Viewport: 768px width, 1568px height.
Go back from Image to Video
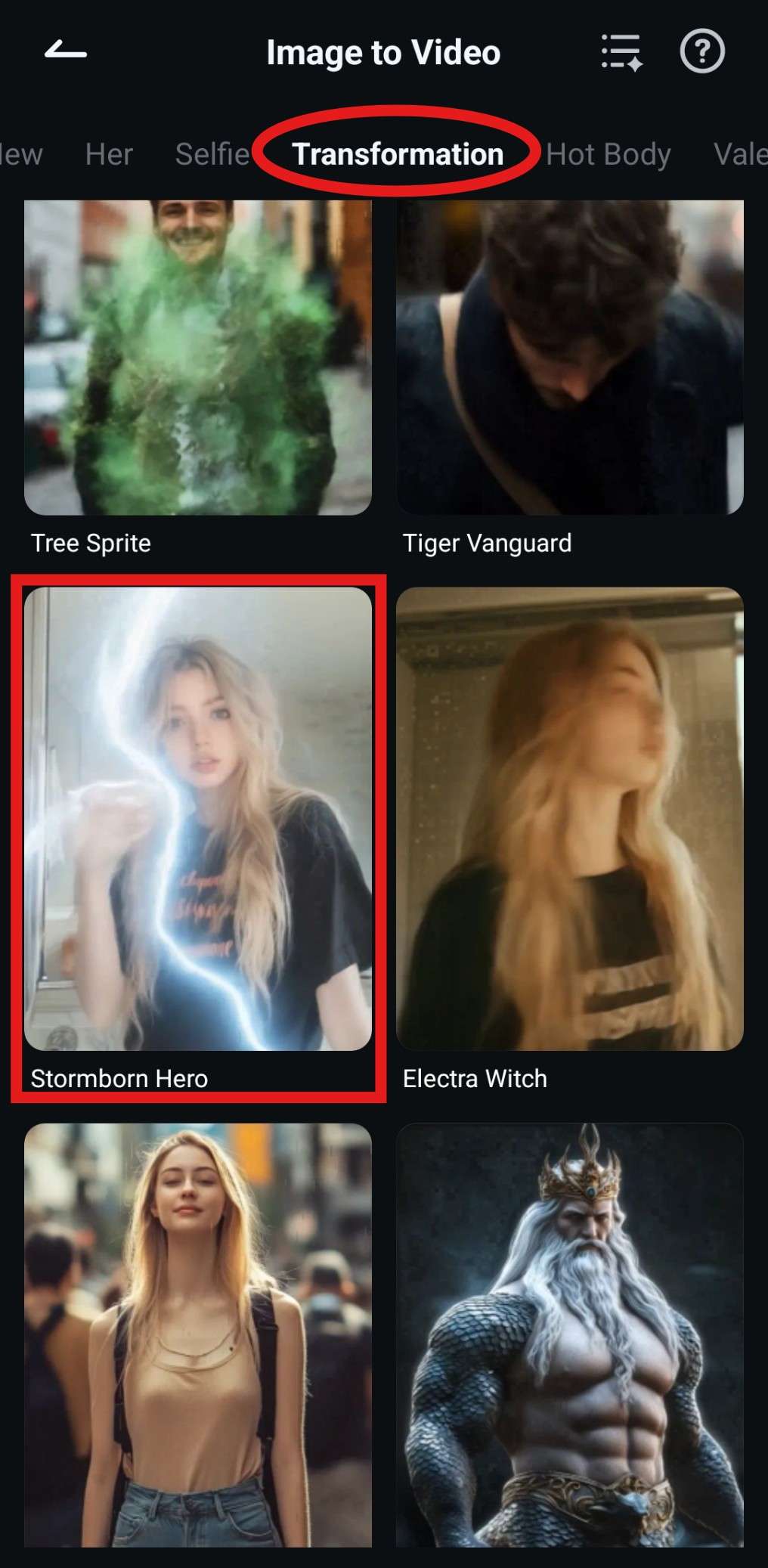66,52
